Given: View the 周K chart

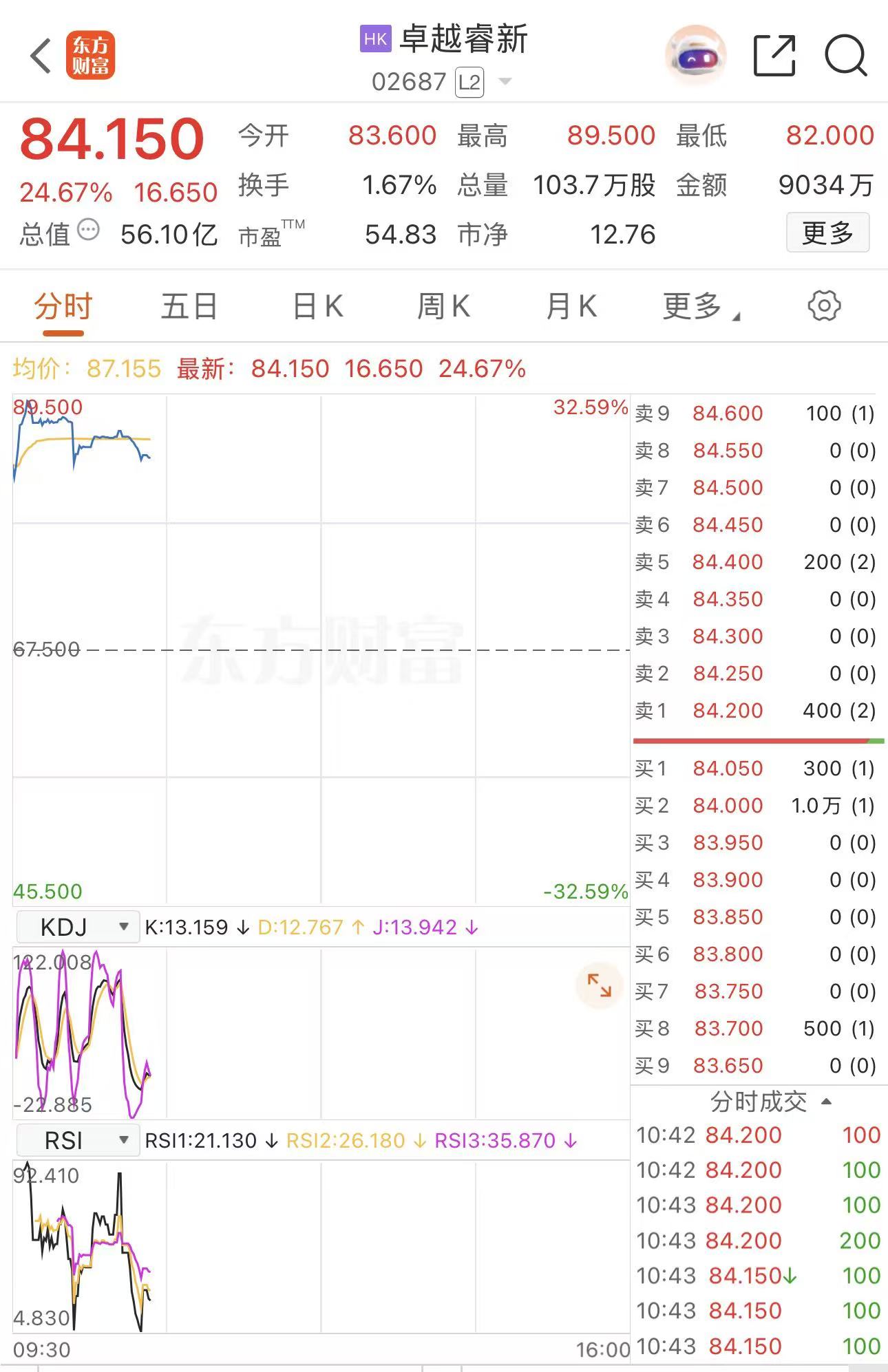Looking at the screenshot, I should 443,307.
